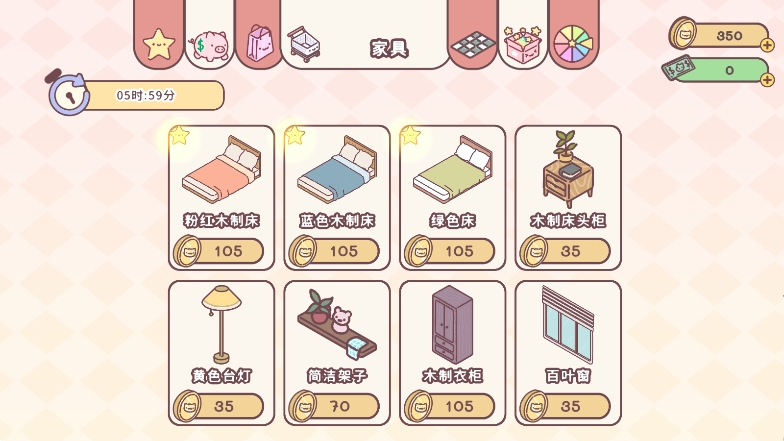The image size is (784, 441).
Task: Add more cash with plus button
Action: (767, 79)
